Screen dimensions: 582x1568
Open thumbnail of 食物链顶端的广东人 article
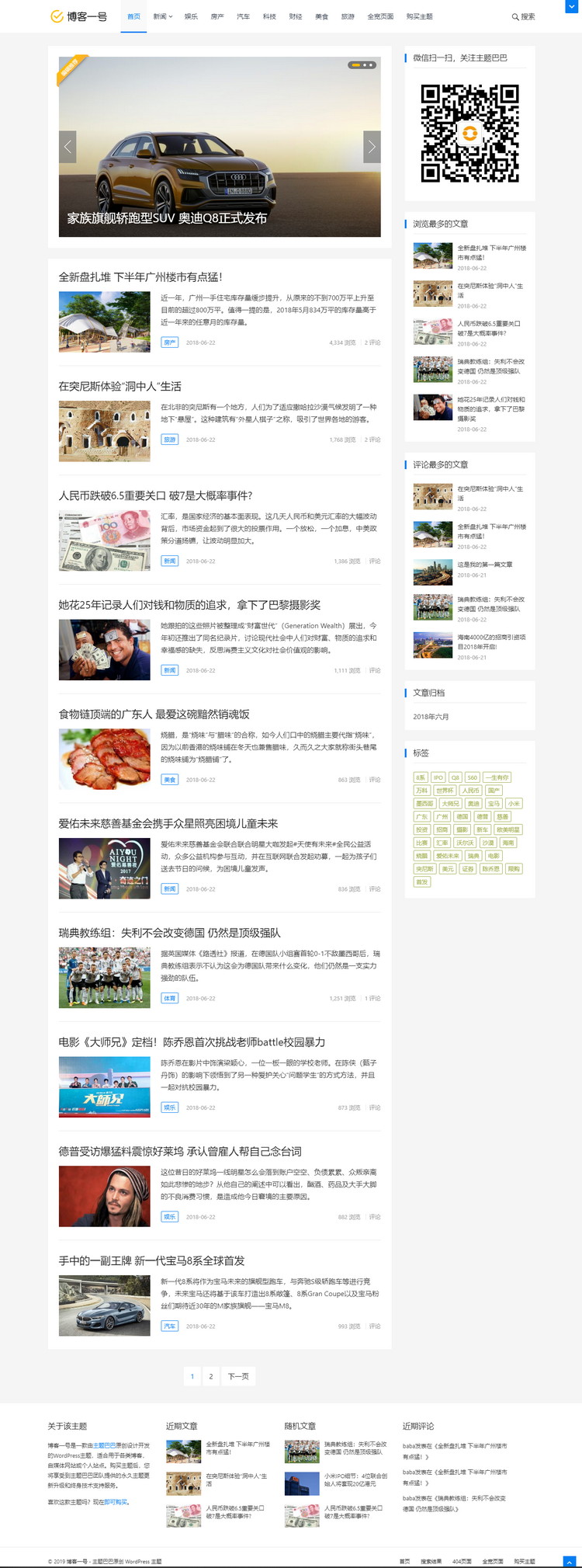coord(104,759)
